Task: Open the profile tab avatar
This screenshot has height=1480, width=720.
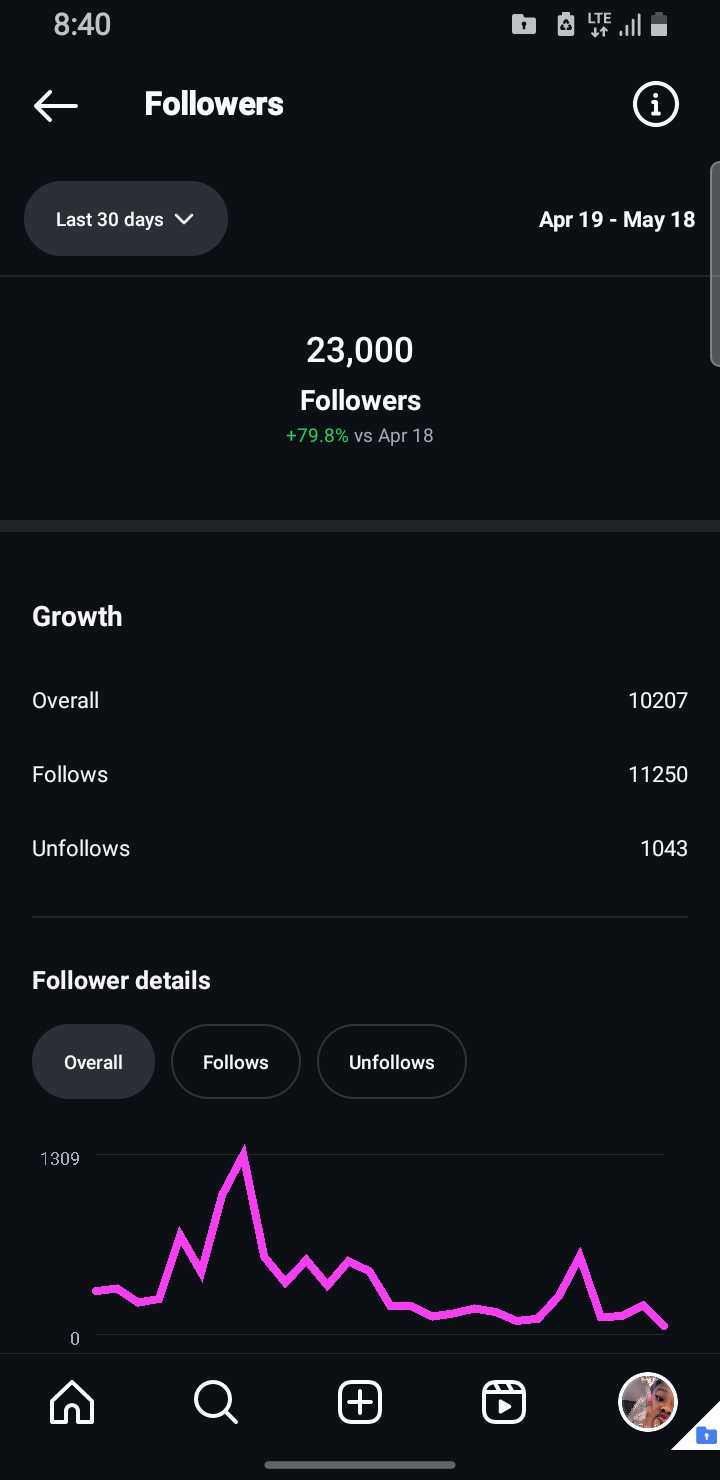Action: (x=648, y=1402)
